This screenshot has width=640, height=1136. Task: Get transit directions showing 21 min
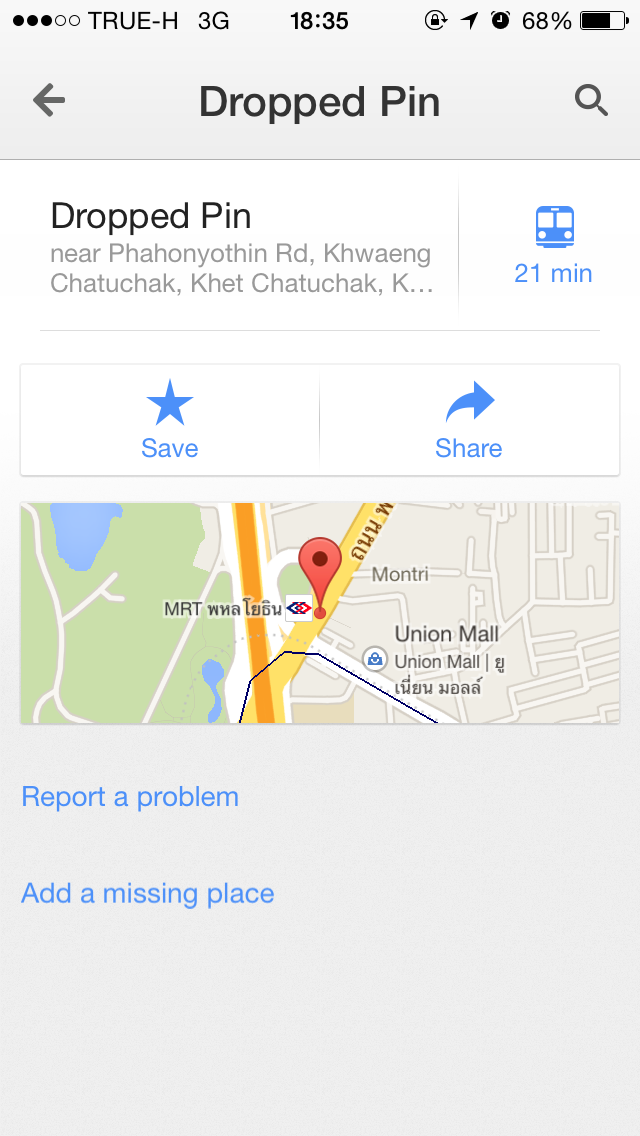coord(554,247)
